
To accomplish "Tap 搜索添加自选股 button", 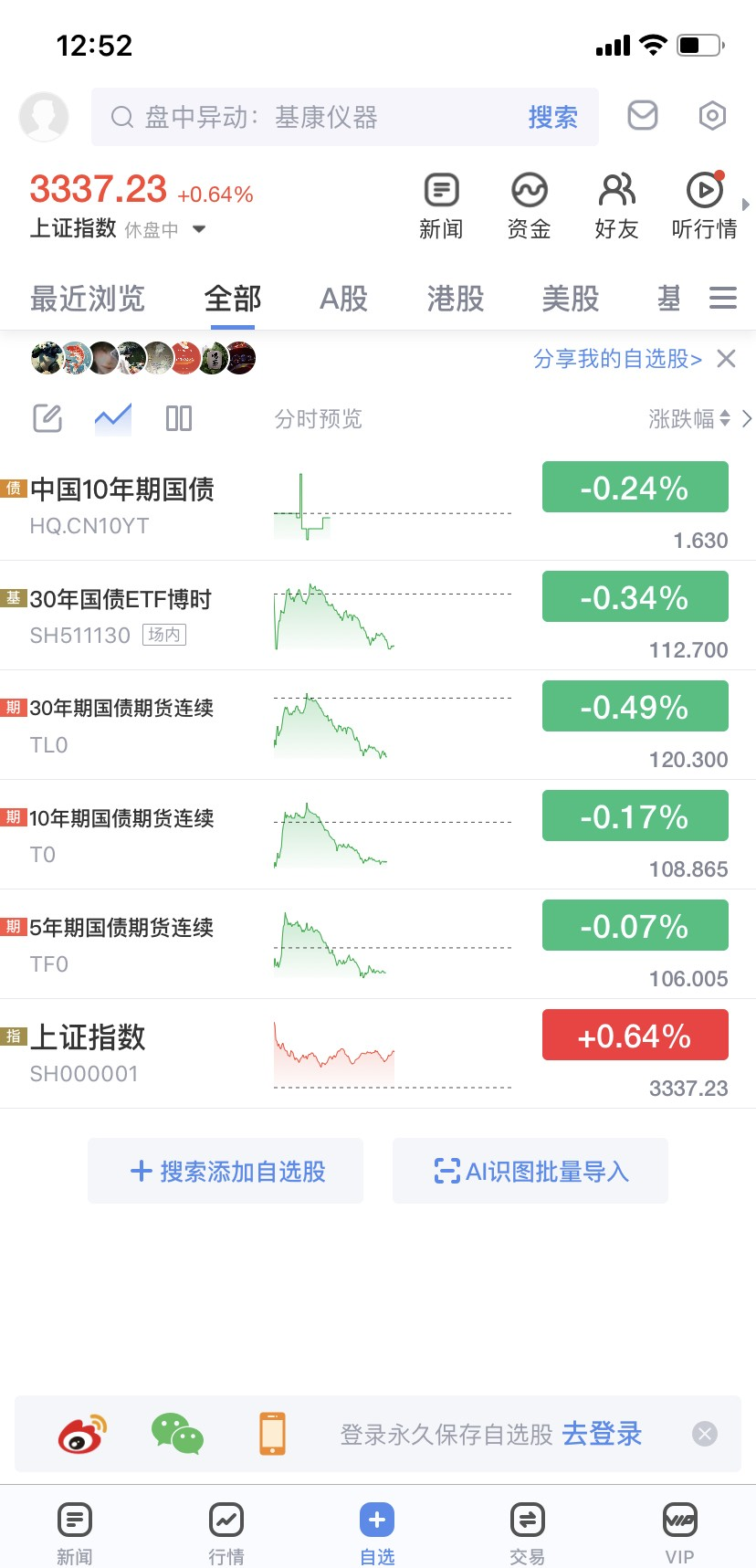I will click(x=225, y=1171).
